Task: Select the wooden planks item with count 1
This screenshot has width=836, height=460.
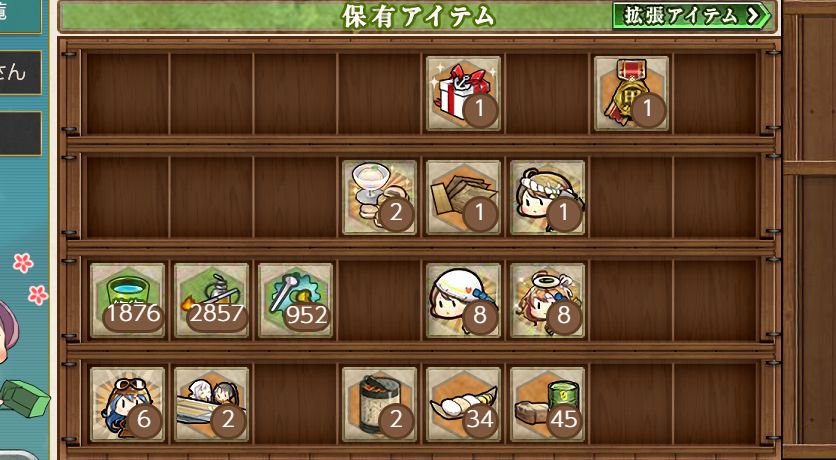Action: [463, 197]
